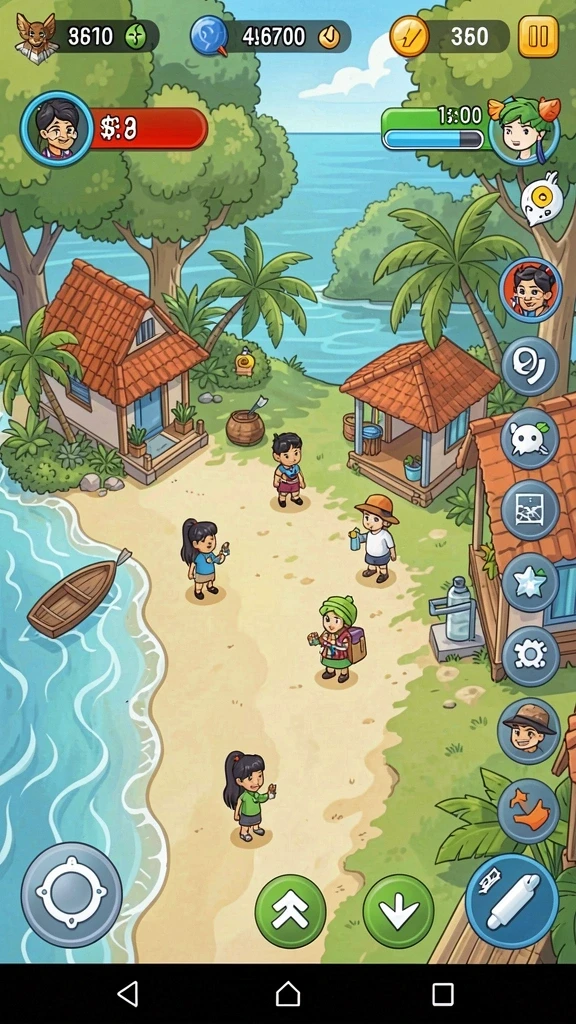Image resolution: width=576 pixels, height=1024 pixels.
Task: Open the ghost chat bubble button
Action: point(530,438)
